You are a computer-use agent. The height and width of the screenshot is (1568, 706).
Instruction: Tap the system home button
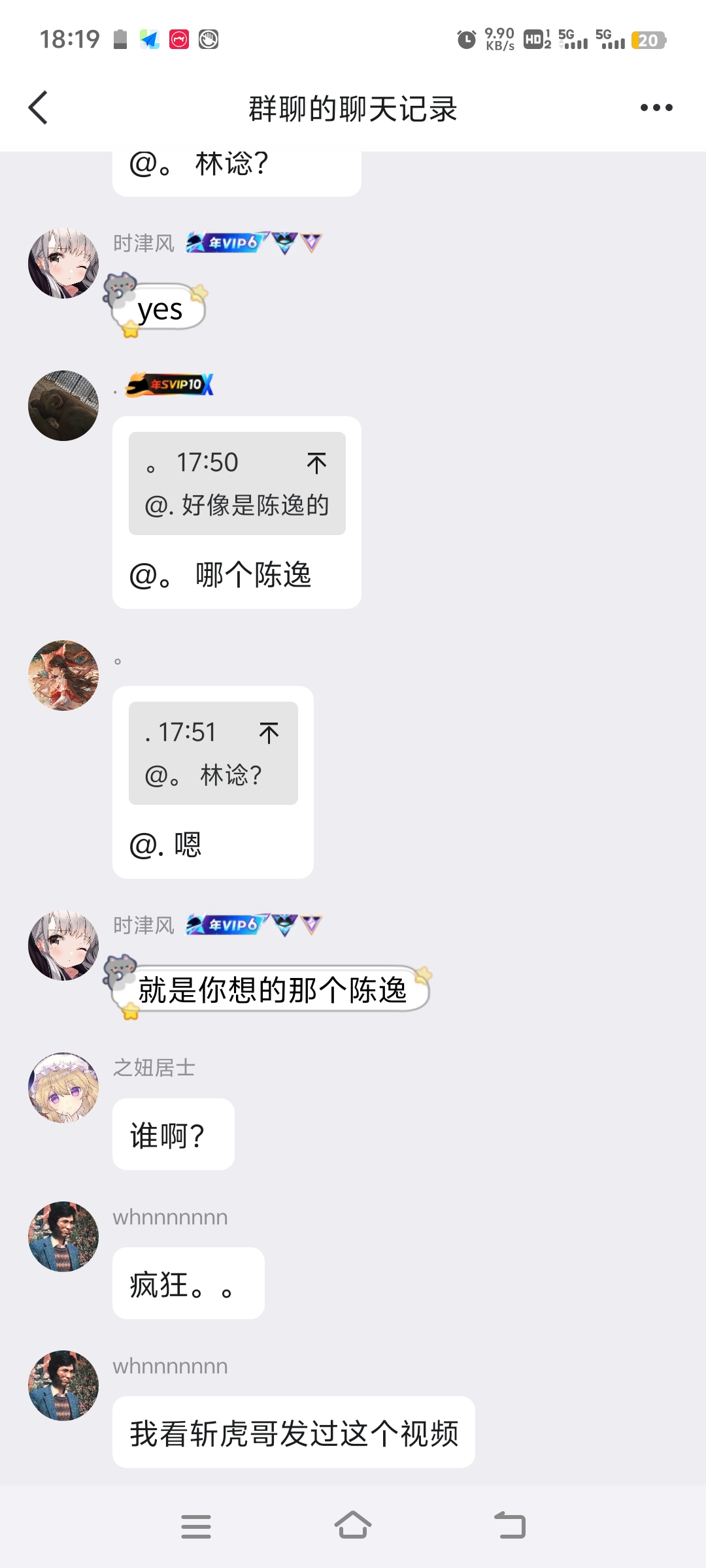353,1526
